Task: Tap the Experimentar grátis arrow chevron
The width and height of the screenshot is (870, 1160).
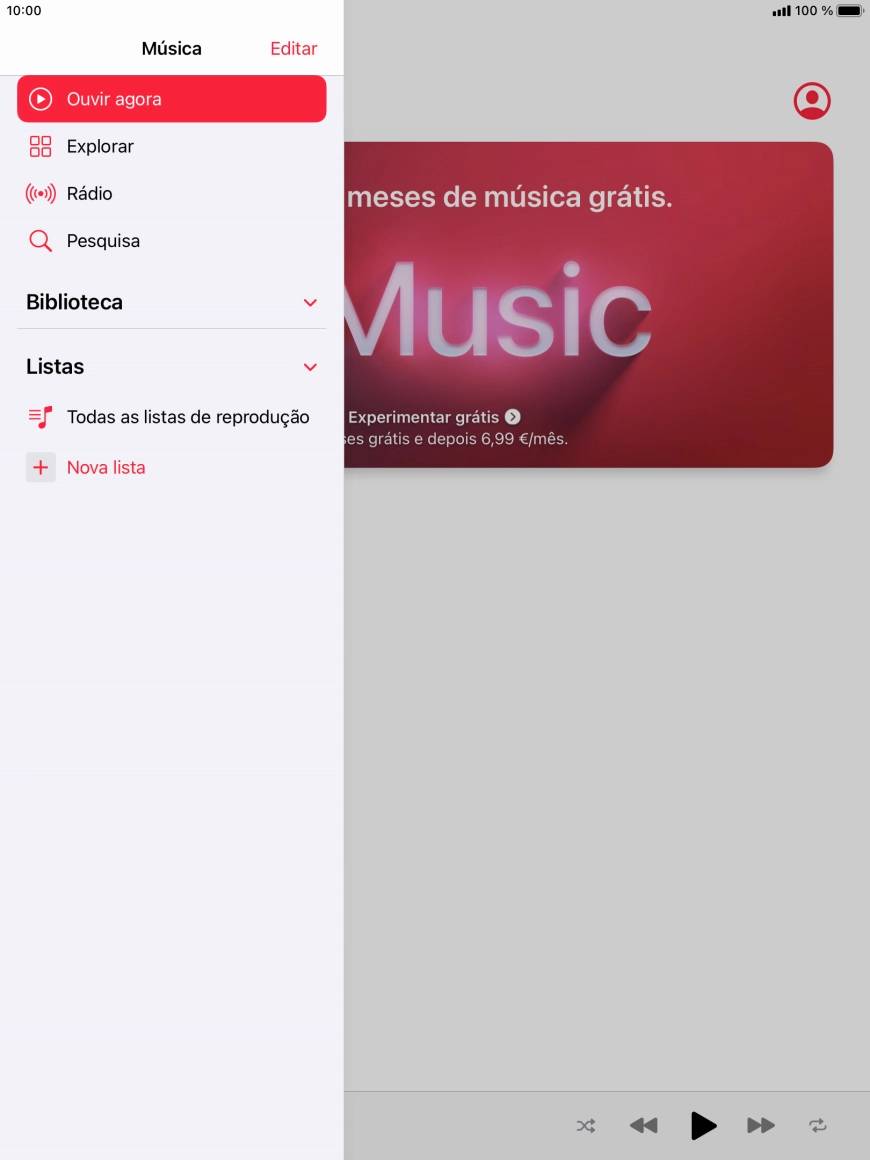Action: click(512, 417)
